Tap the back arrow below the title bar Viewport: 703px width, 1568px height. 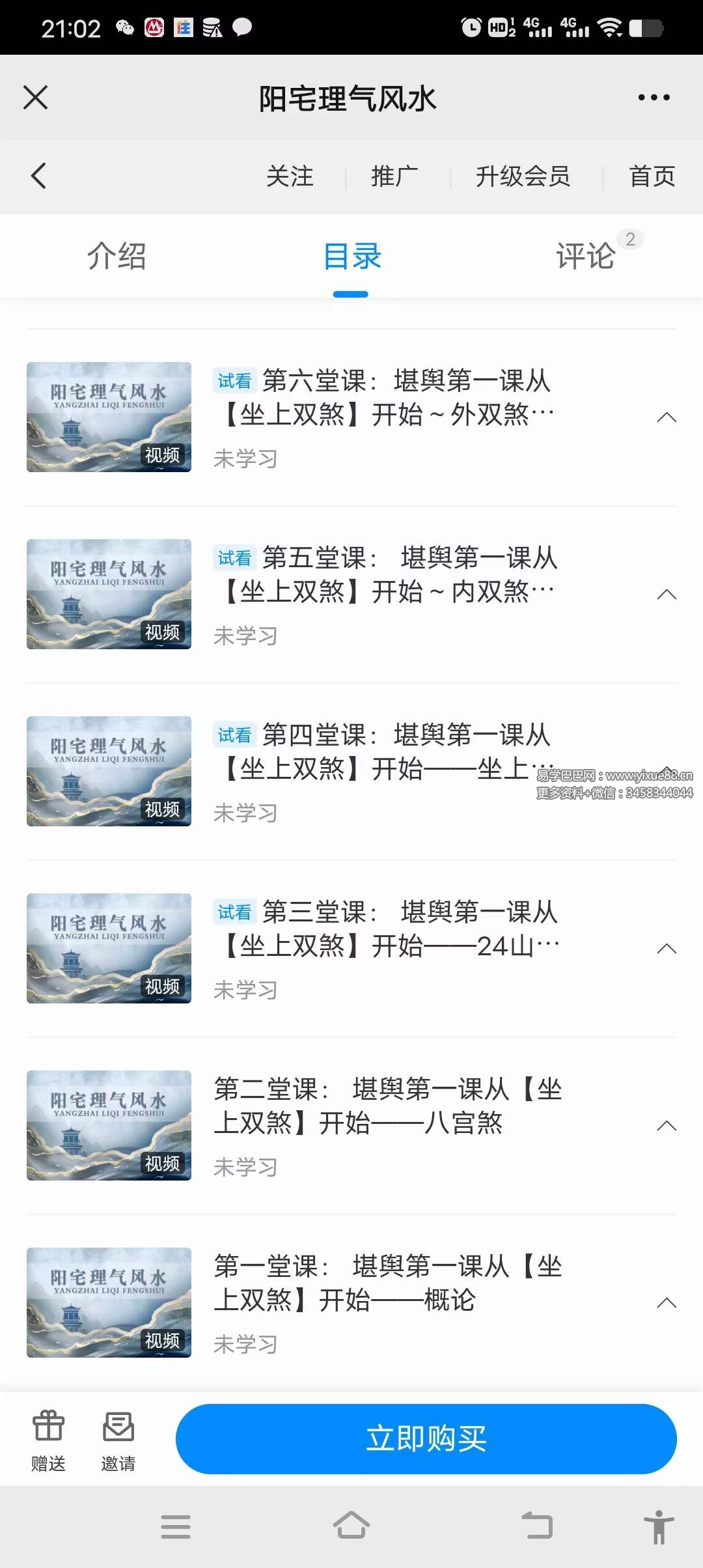(x=37, y=175)
